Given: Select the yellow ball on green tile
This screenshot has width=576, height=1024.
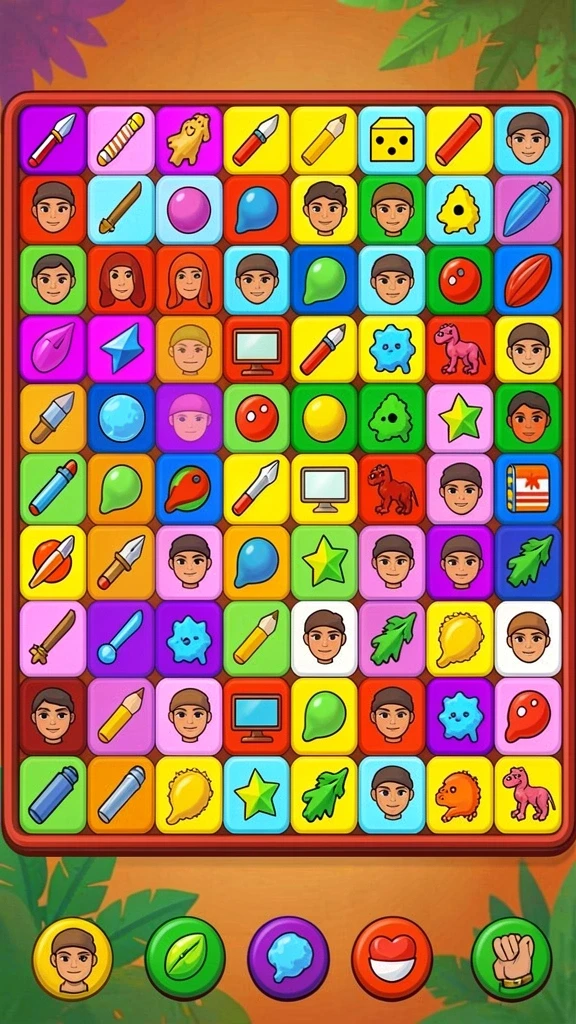Looking at the screenshot, I should click(324, 418).
